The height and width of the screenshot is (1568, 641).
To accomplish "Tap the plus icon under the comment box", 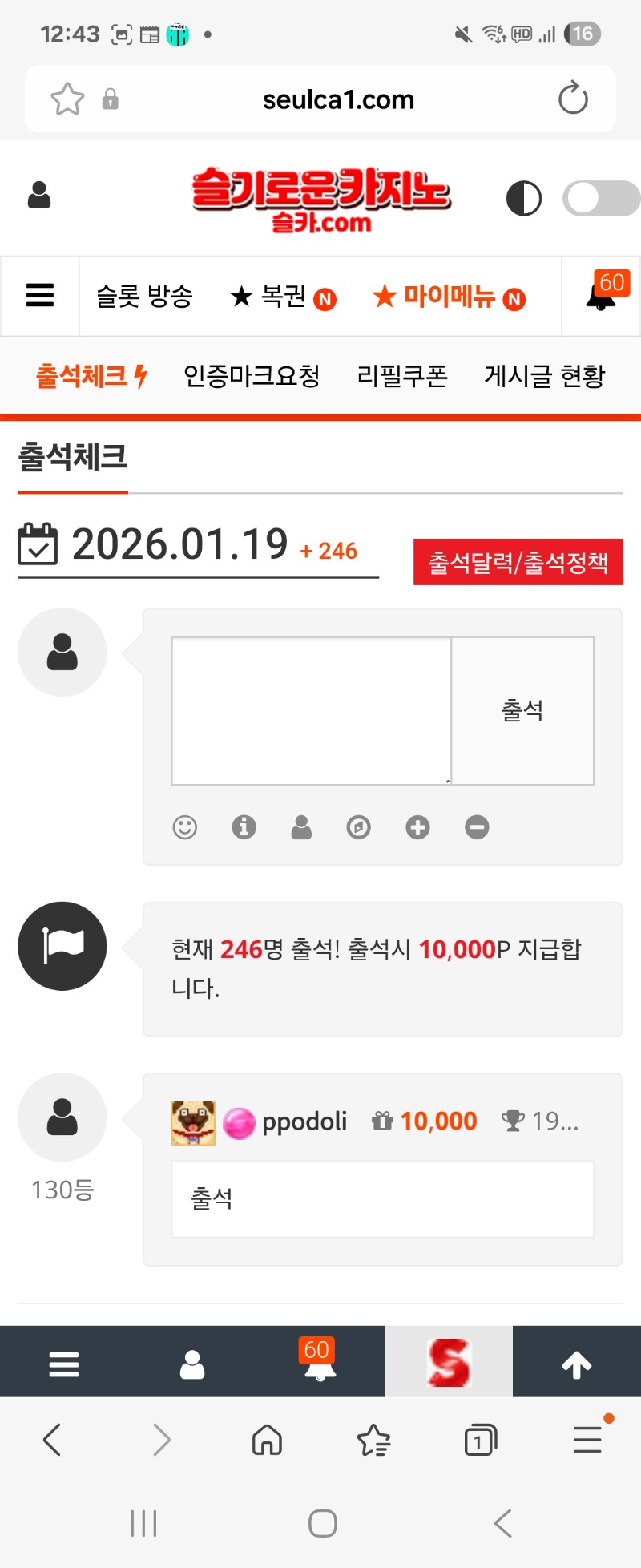I will tap(417, 827).
